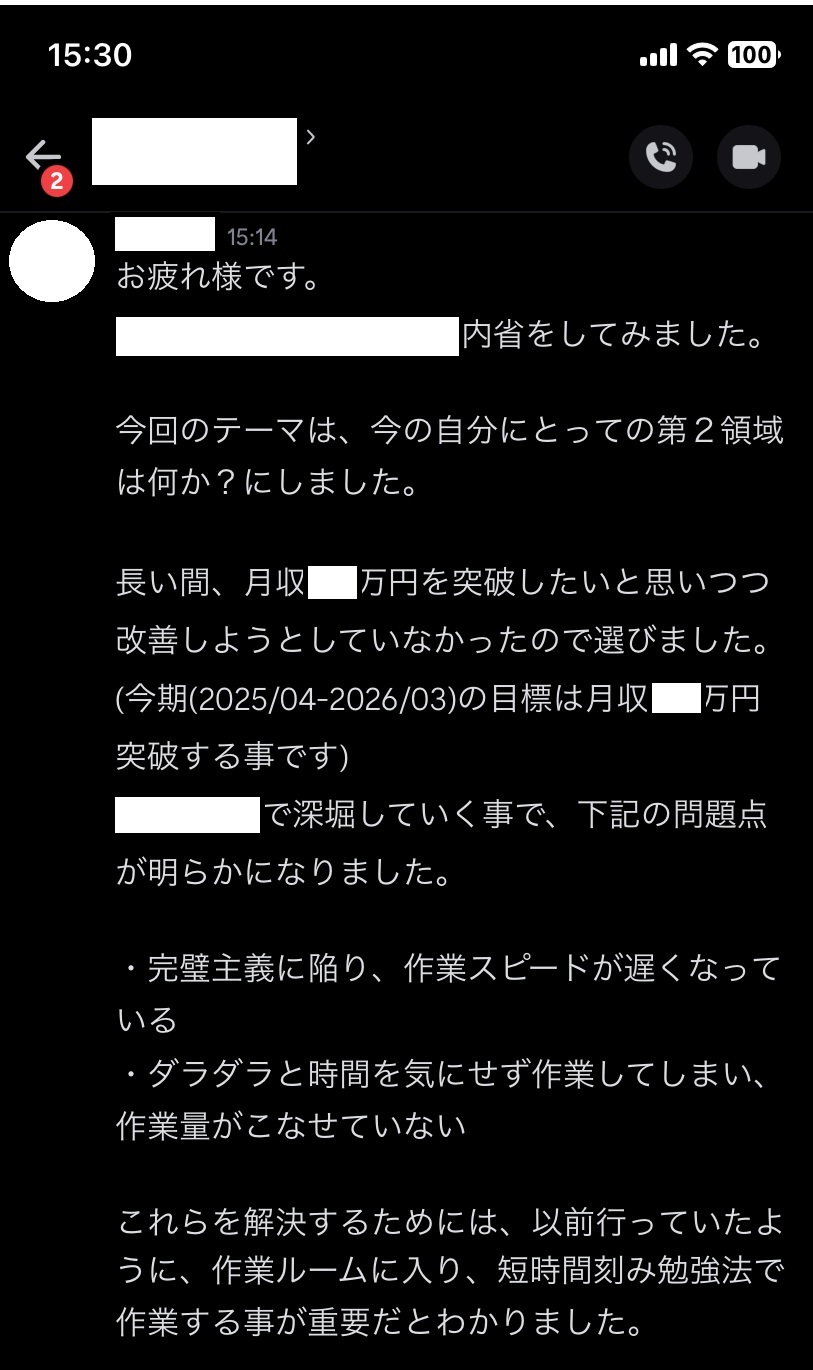813x1370 pixels.
Task: Start a voice call
Action: (661, 157)
